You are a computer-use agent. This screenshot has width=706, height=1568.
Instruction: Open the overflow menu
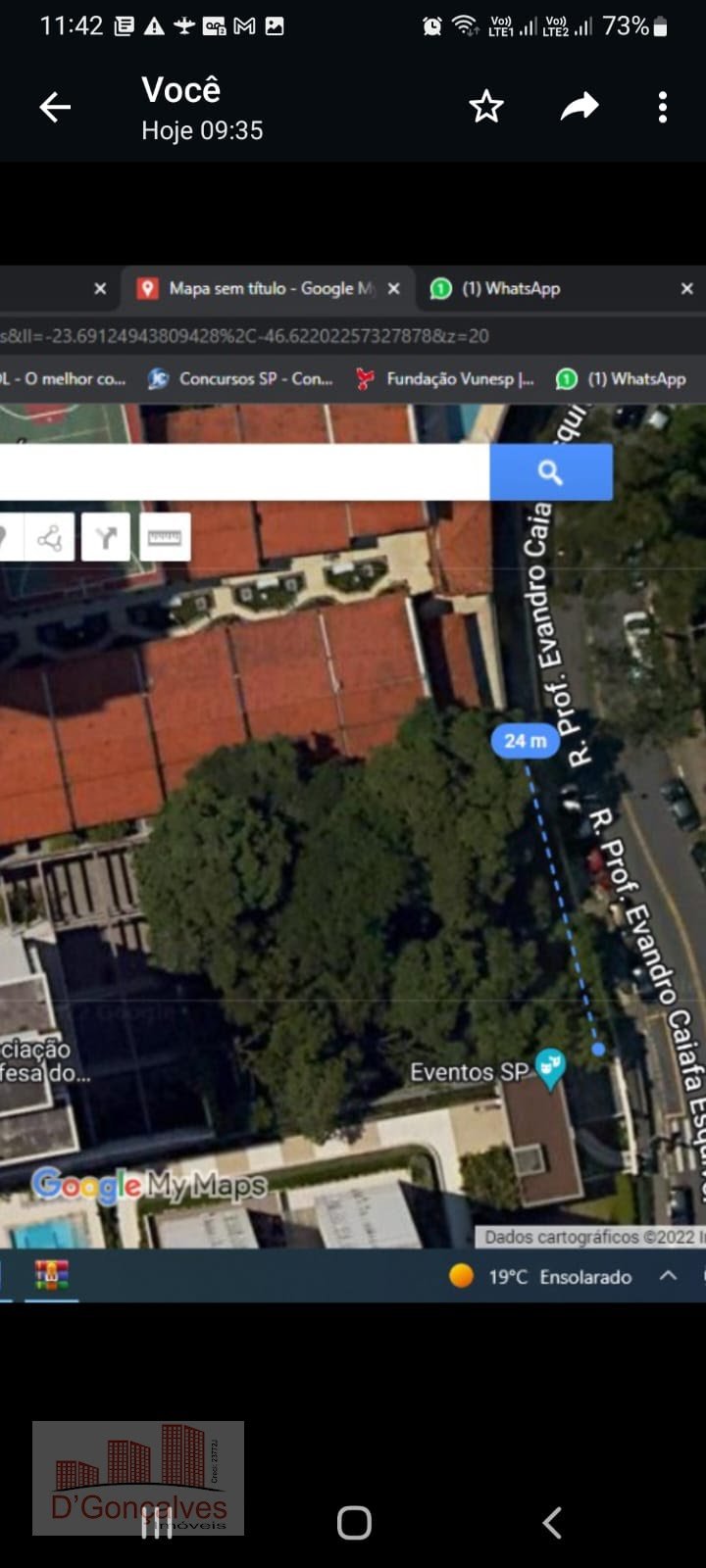[663, 107]
